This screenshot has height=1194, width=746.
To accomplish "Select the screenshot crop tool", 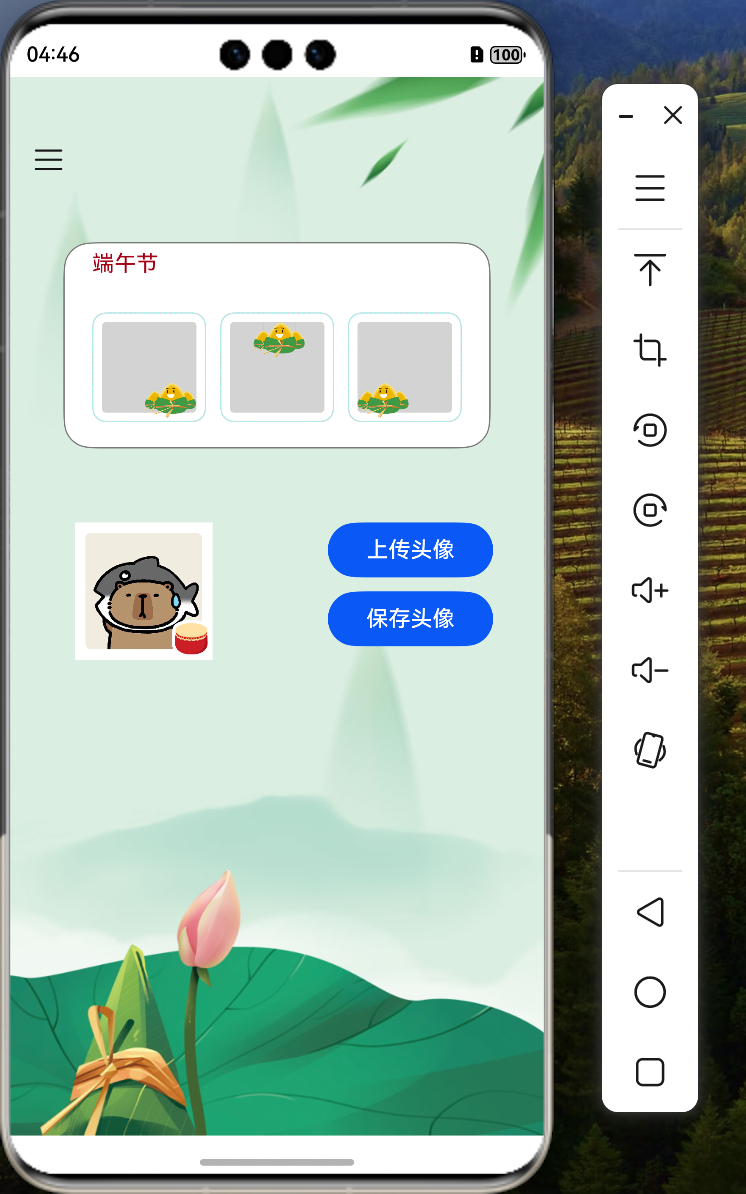I will (x=650, y=351).
